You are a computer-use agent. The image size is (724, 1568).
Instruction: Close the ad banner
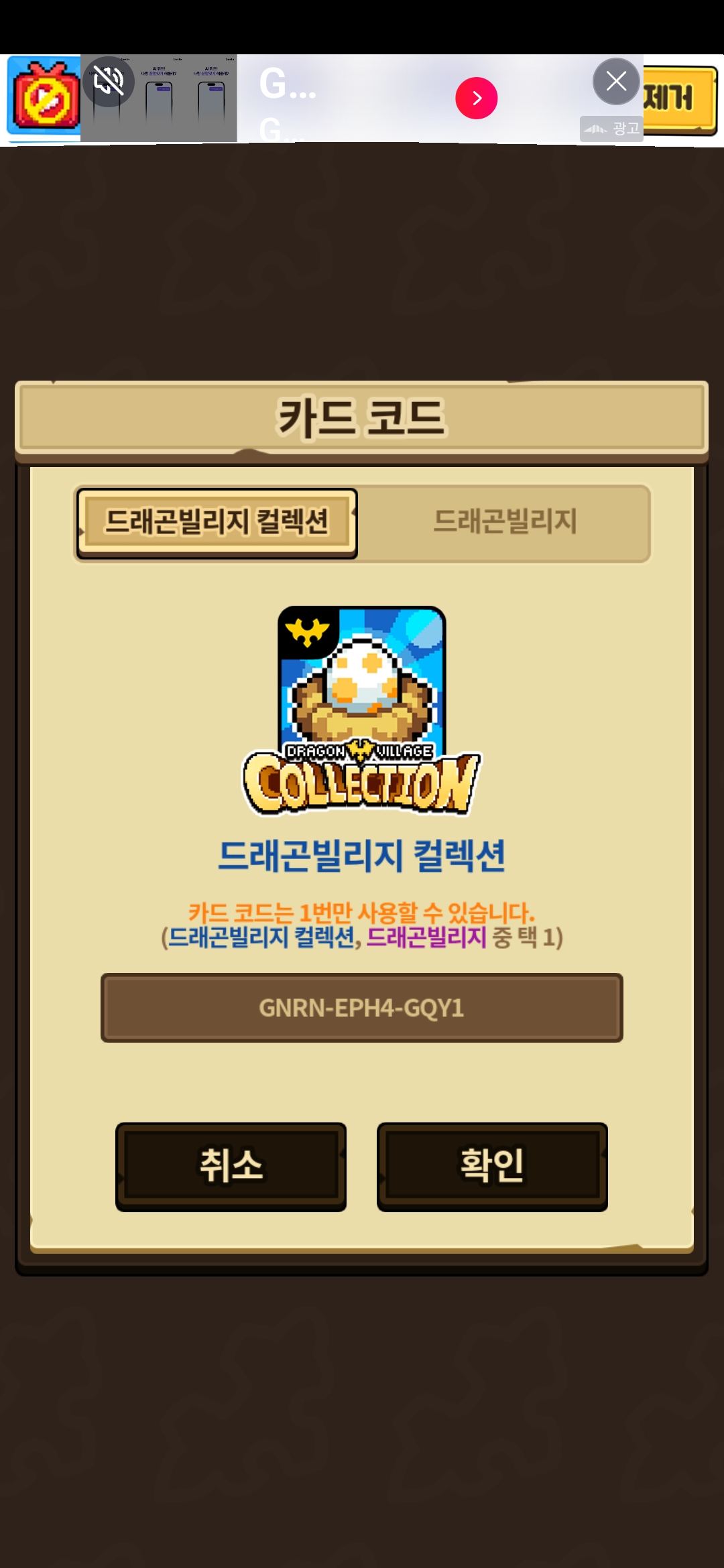tap(615, 82)
